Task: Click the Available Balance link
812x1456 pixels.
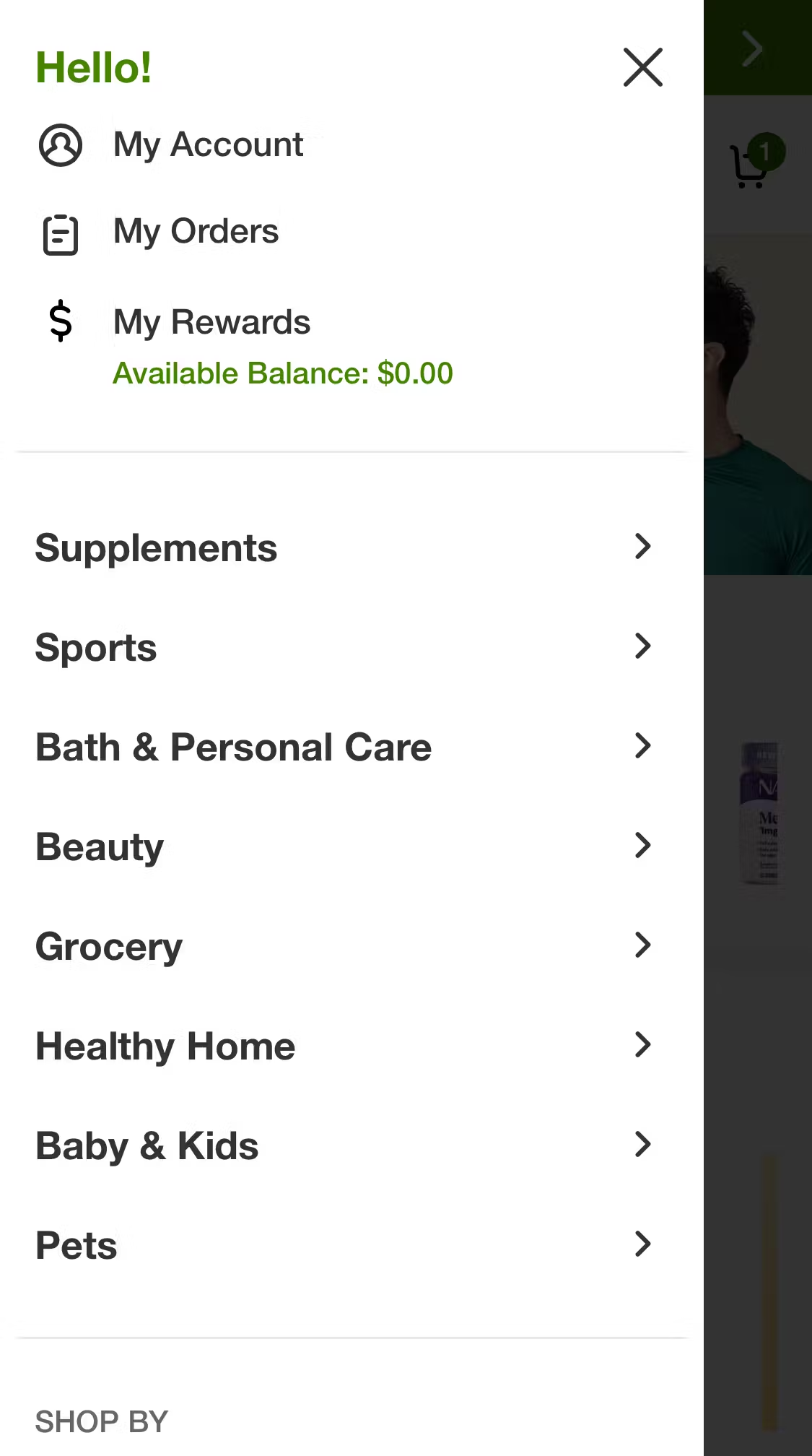Action: [x=281, y=373]
